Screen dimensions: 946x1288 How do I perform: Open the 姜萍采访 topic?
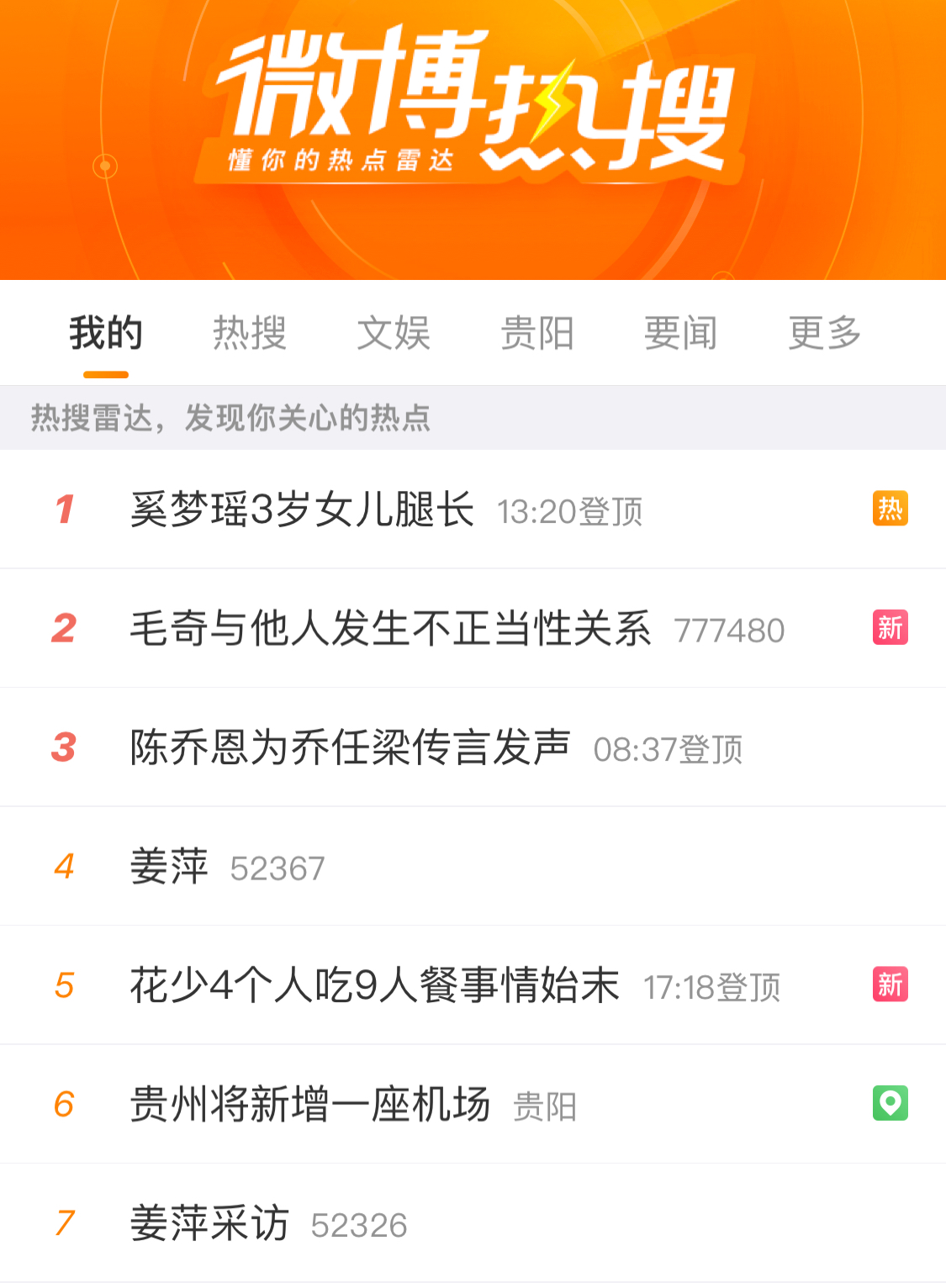(x=473, y=1223)
